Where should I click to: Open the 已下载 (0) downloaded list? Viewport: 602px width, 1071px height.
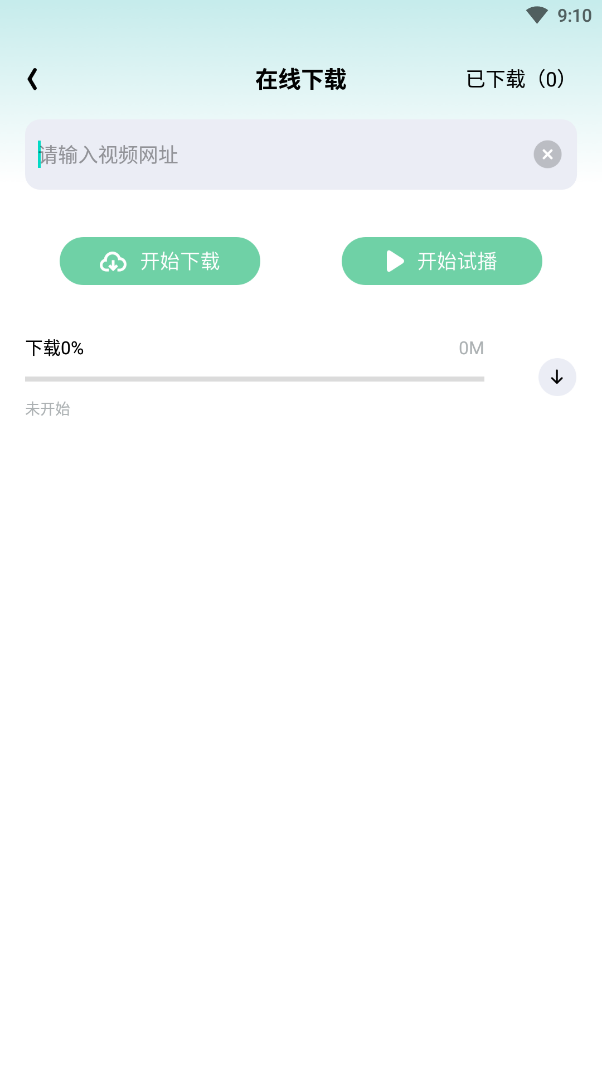pyautogui.click(x=517, y=79)
